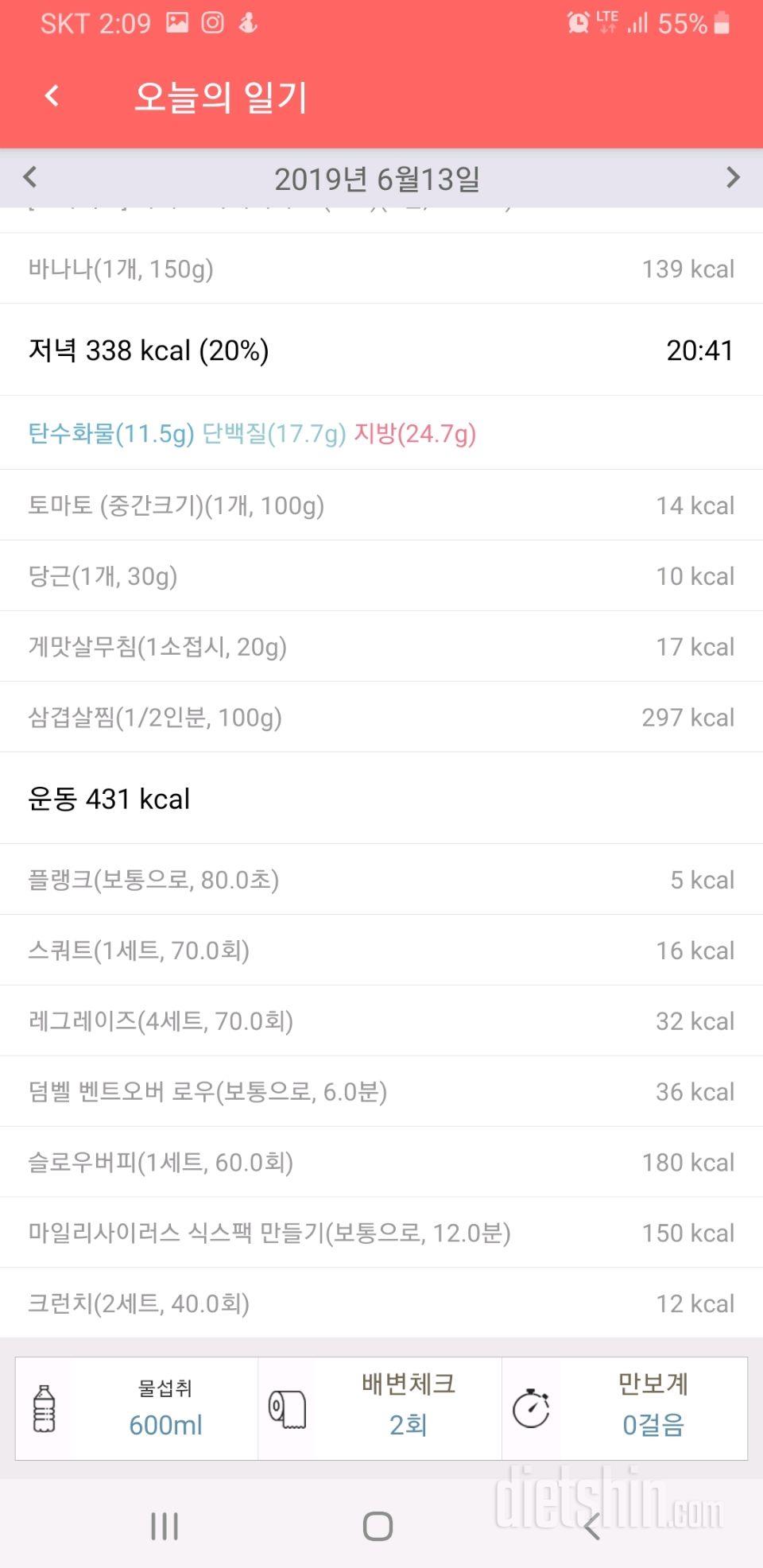763x1568 pixels.
Task: Open the 슬로우버피 exercise entry
Action: (381, 1163)
